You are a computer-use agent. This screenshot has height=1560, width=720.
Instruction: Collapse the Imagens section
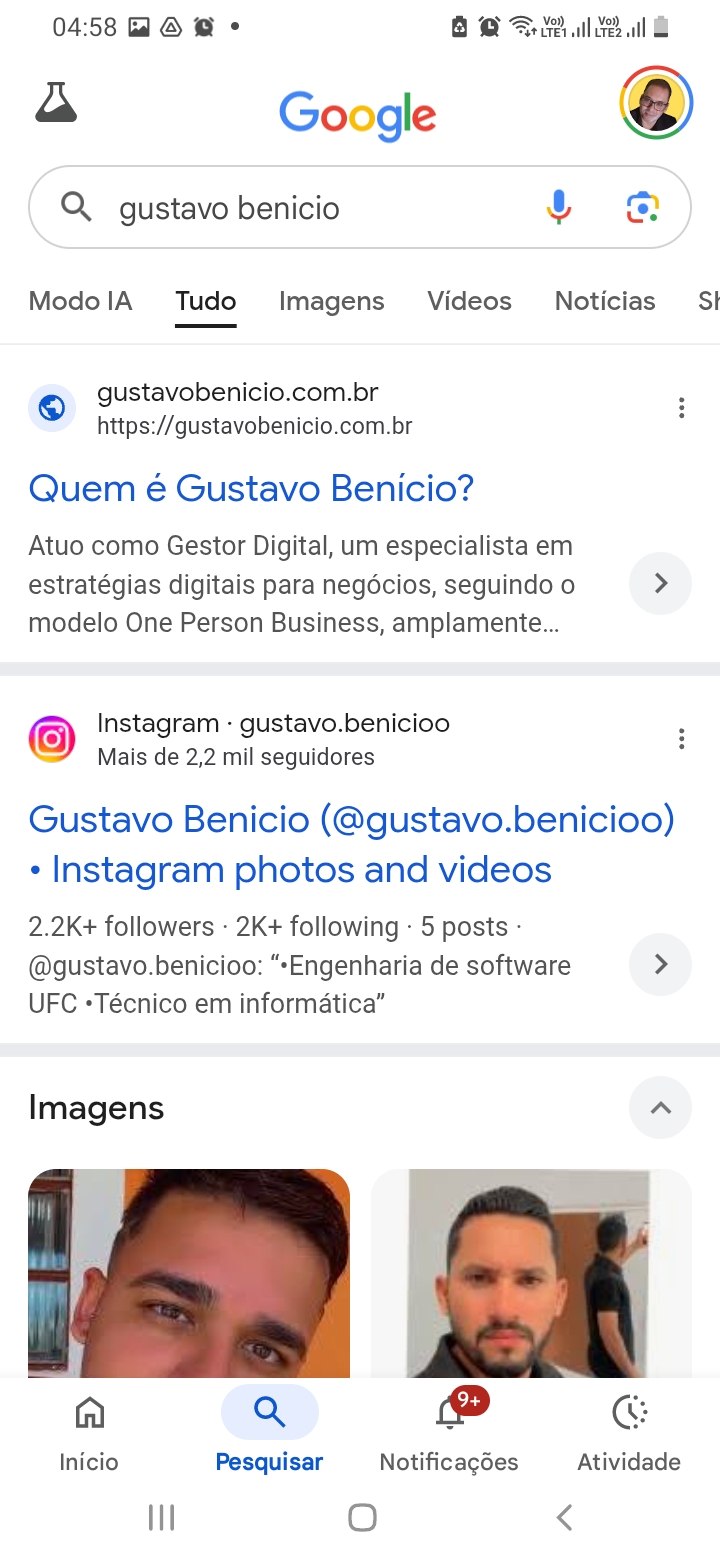660,1108
